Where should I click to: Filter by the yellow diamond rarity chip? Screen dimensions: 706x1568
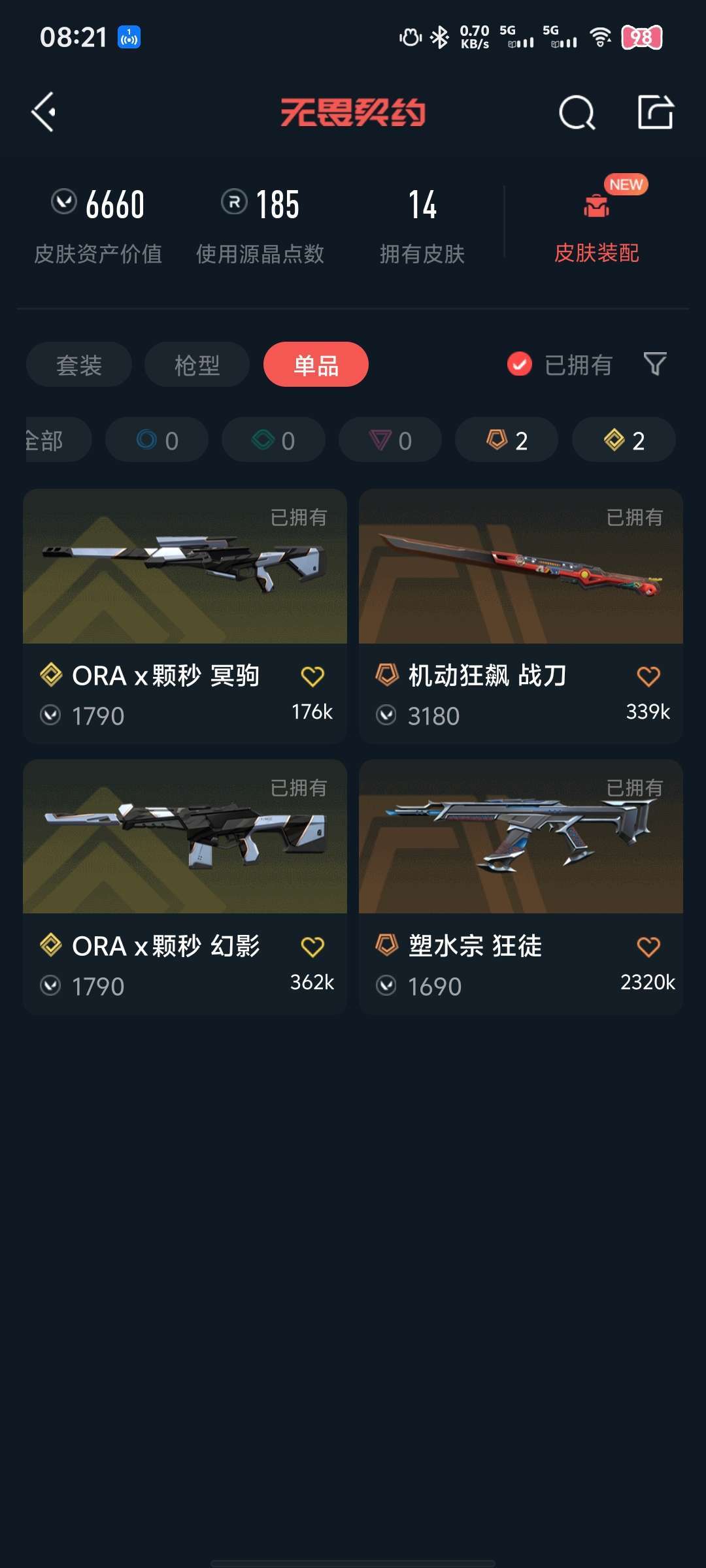click(624, 440)
